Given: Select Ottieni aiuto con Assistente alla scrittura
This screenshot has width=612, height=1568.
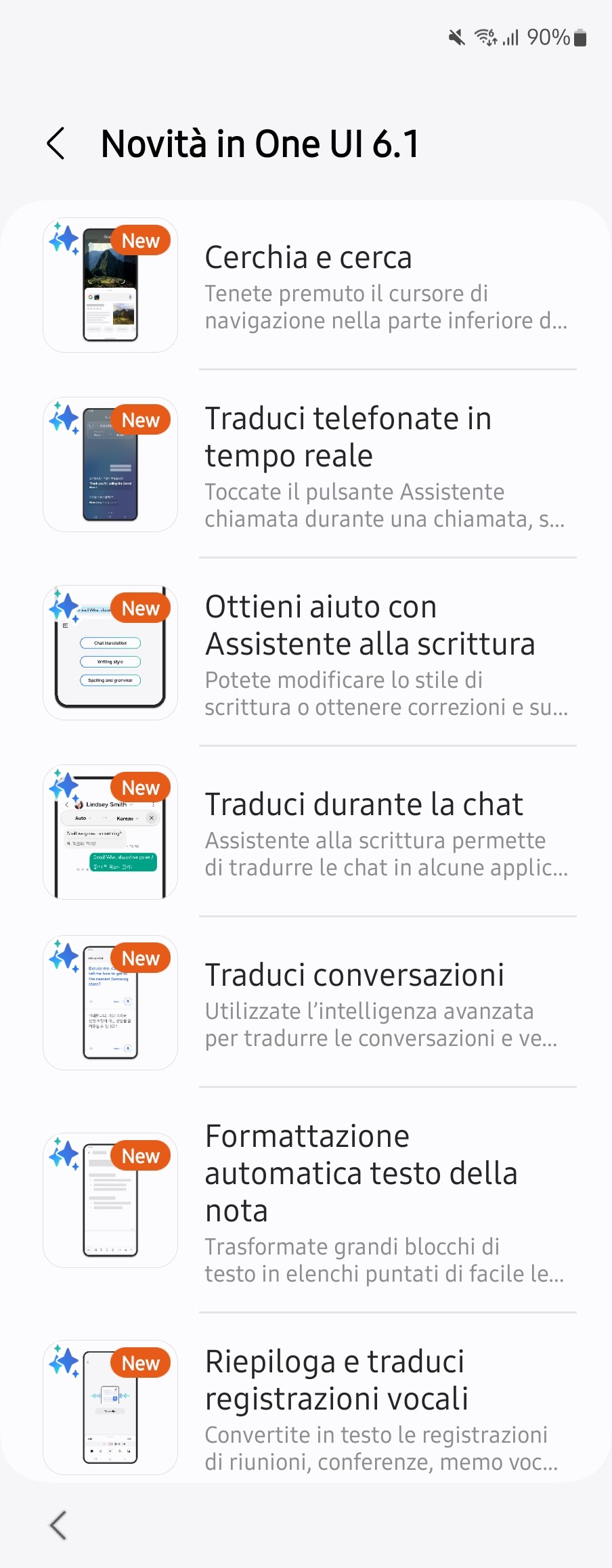Looking at the screenshot, I should (386, 654).
